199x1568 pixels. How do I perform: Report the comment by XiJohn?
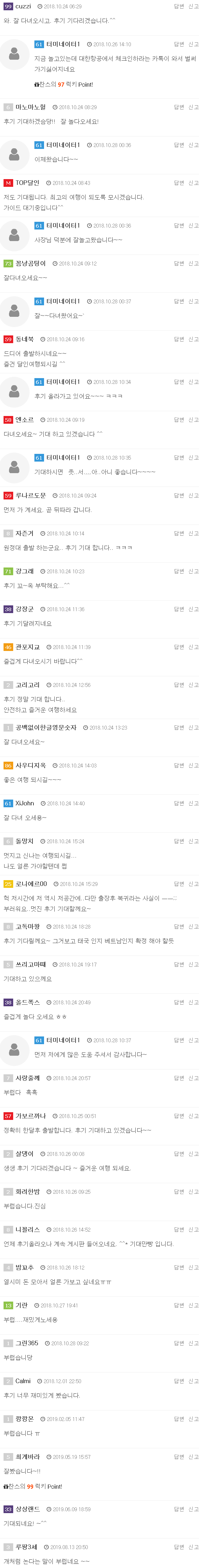coord(193,803)
